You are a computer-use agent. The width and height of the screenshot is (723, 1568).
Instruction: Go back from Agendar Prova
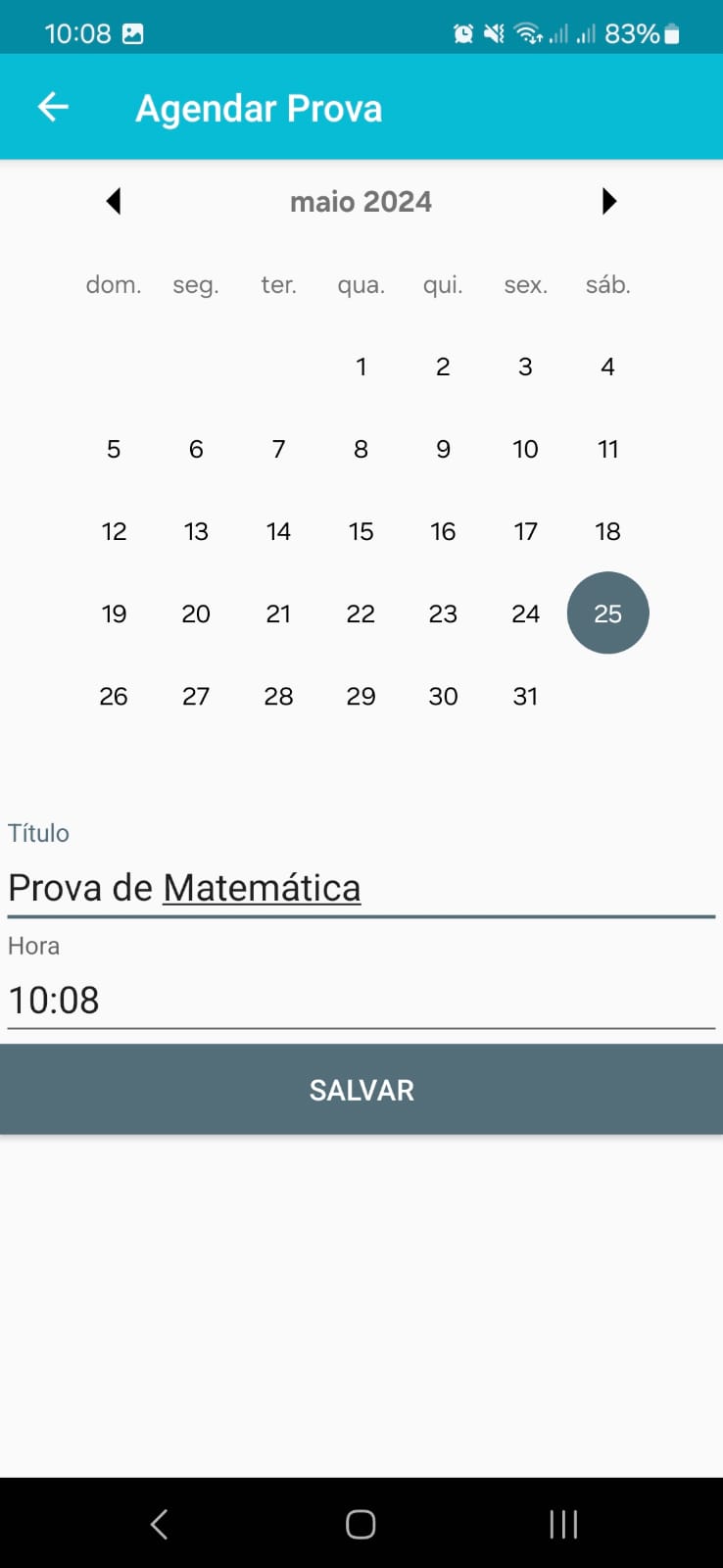tap(53, 107)
